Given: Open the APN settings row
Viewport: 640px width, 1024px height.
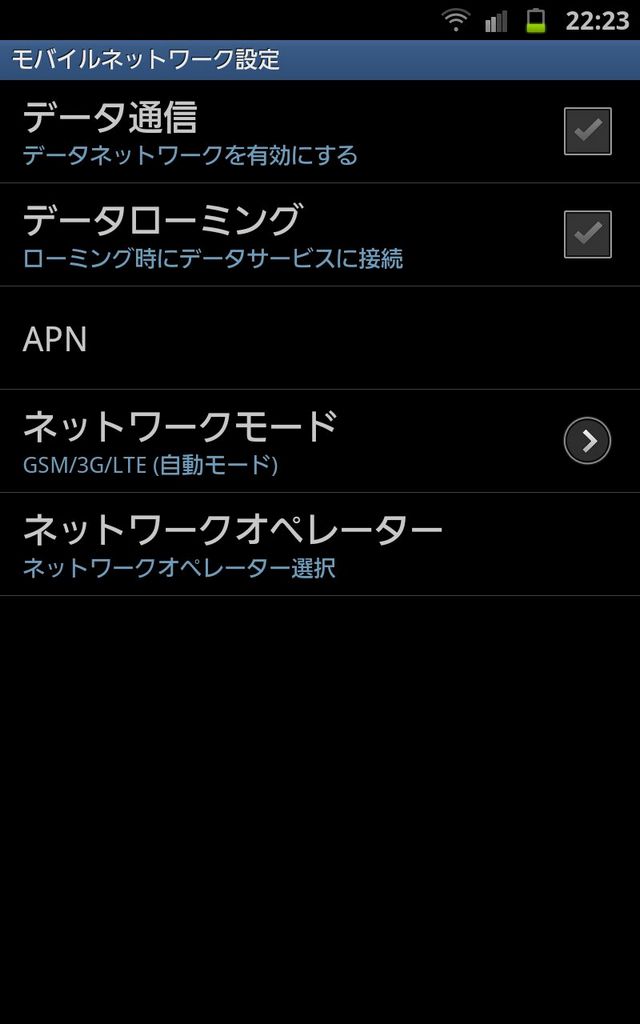Looking at the screenshot, I should (320, 338).
